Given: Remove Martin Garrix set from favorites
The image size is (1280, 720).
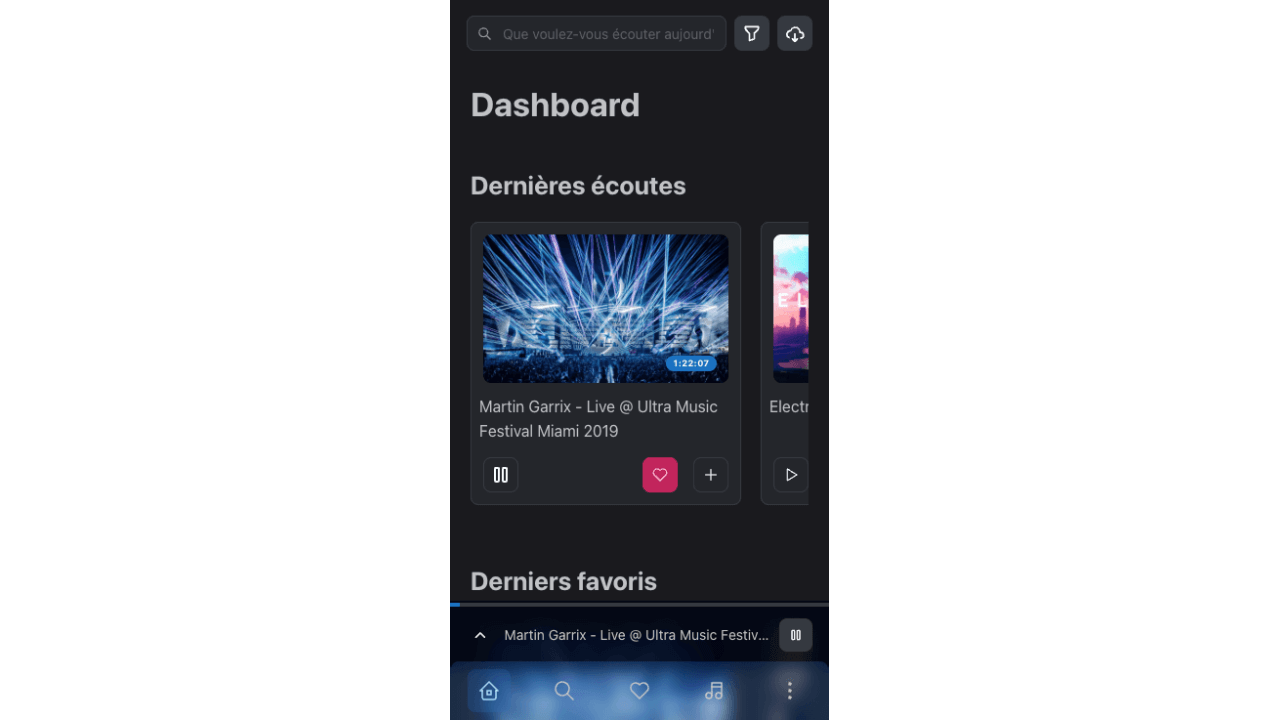Looking at the screenshot, I should [660, 475].
